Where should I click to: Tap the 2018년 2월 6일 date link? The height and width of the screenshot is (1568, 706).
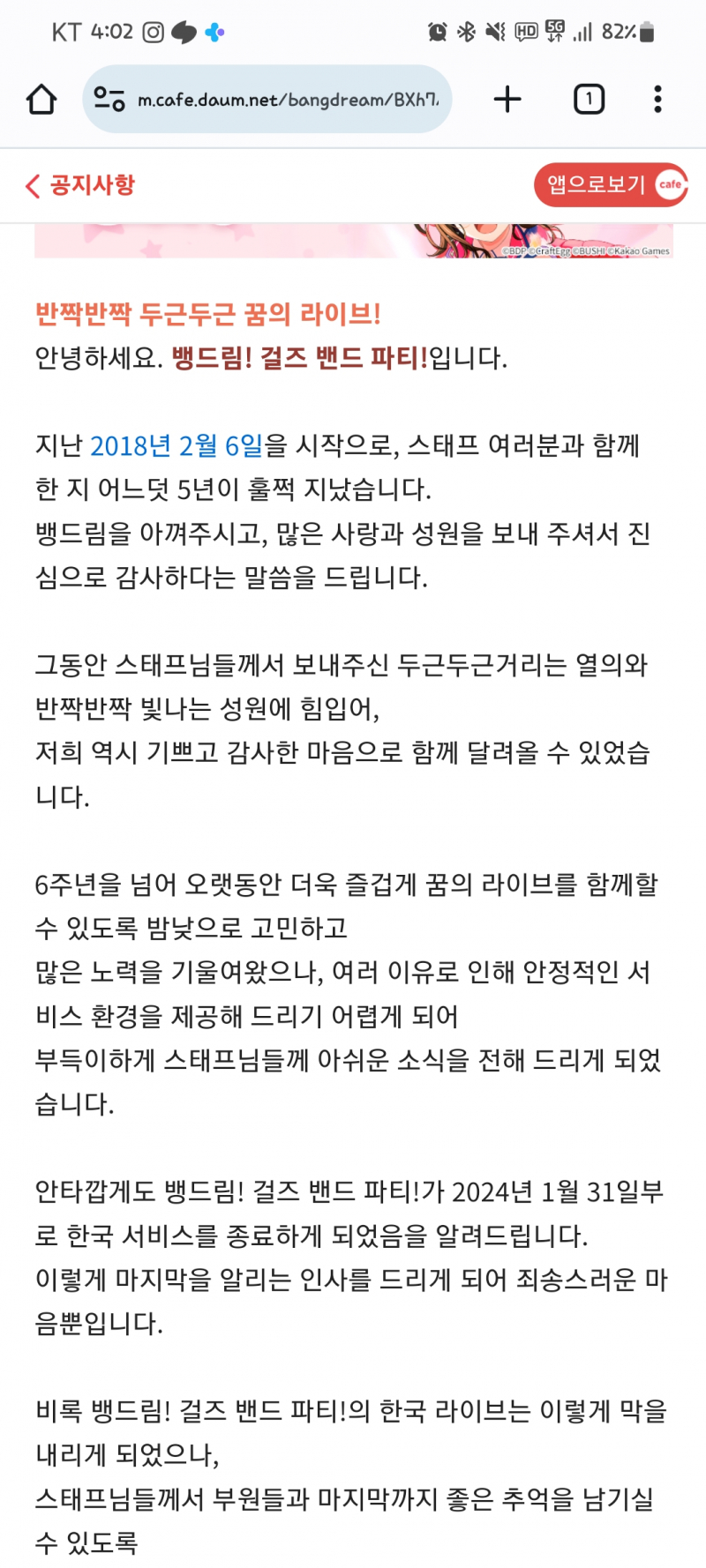(x=176, y=446)
